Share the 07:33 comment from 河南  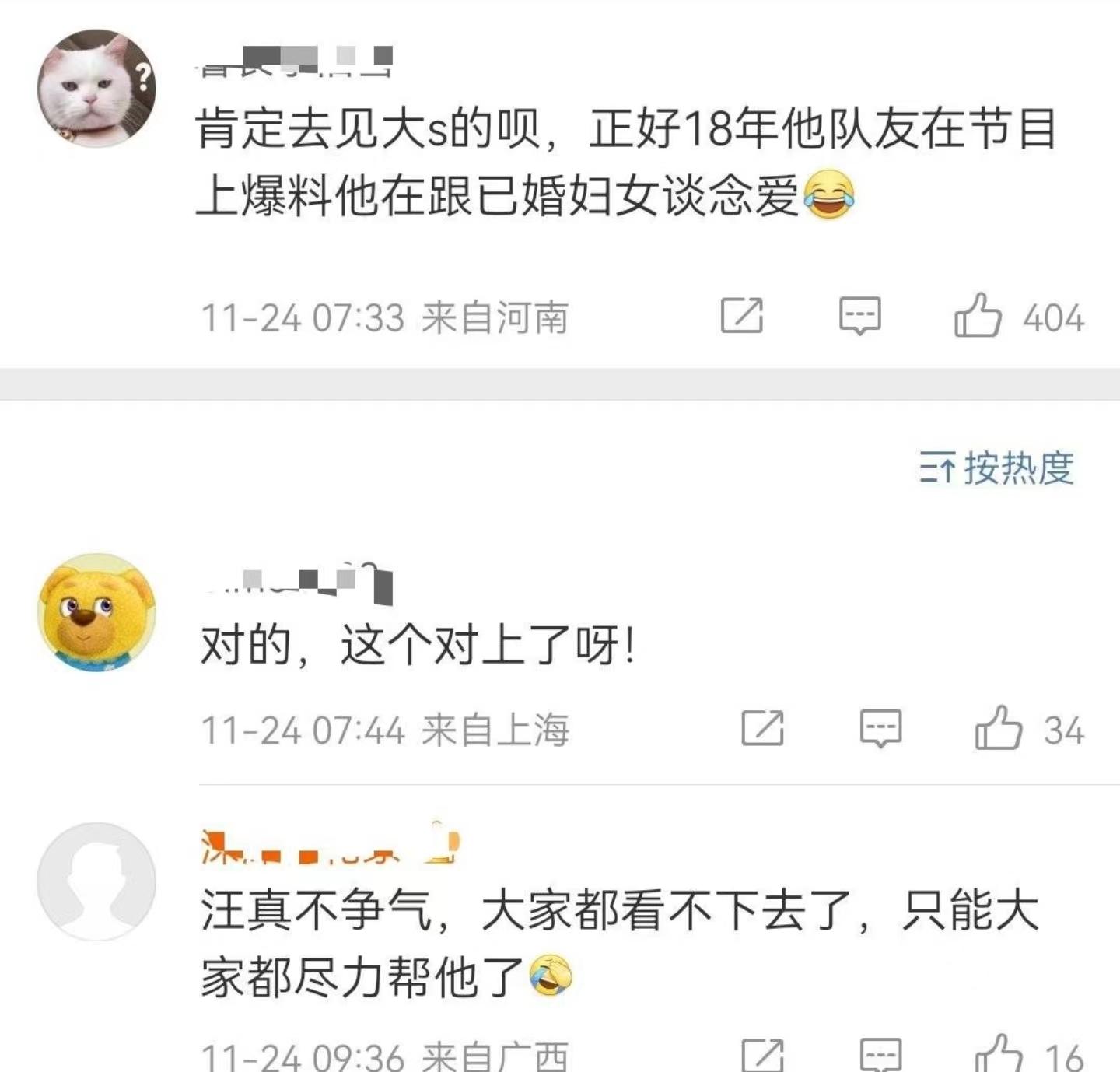point(741,316)
